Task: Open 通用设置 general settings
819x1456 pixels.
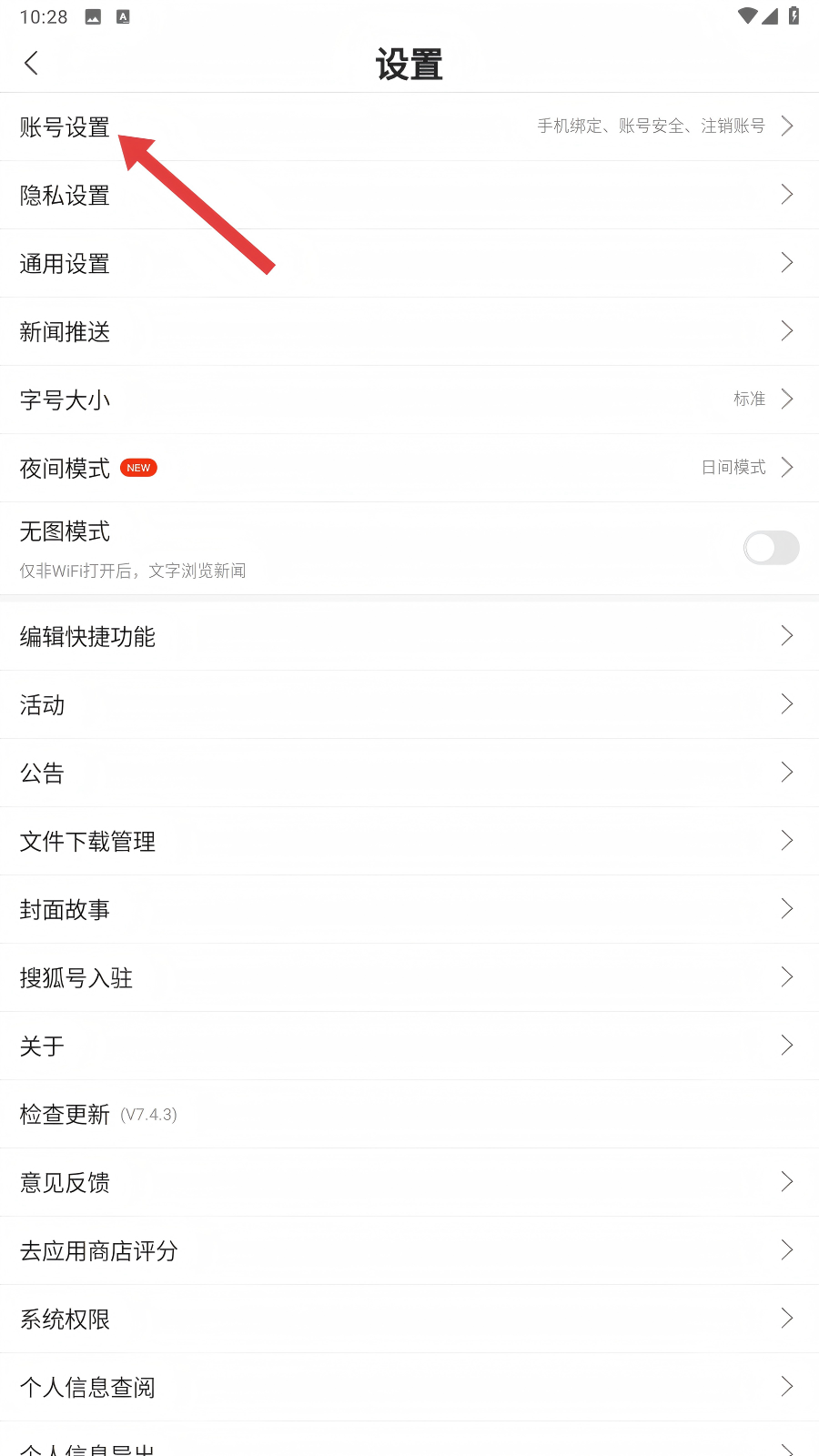Action: coord(409,263)
